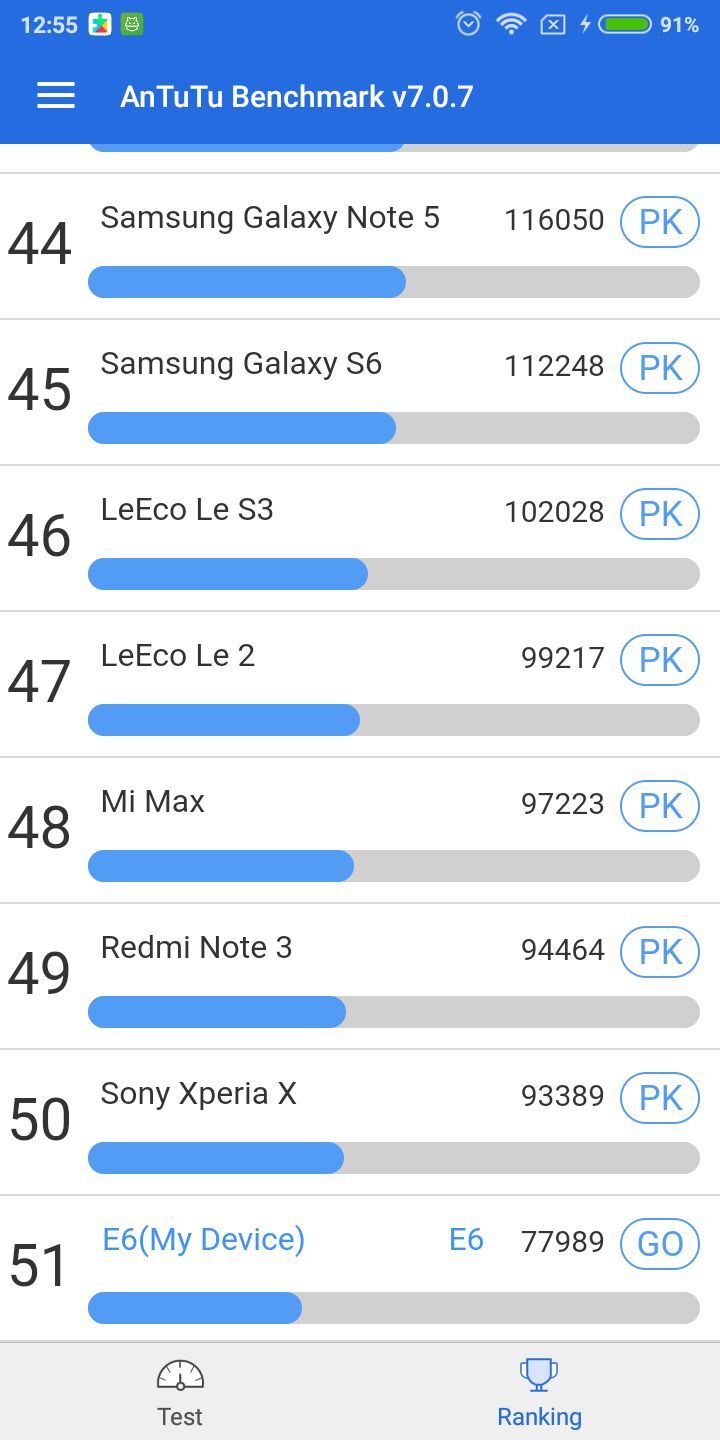The width and height of the screenshot is (720, 1440).
Task: Tap PK next to LeEco Le S3
Action: click(x=659, y=514)
